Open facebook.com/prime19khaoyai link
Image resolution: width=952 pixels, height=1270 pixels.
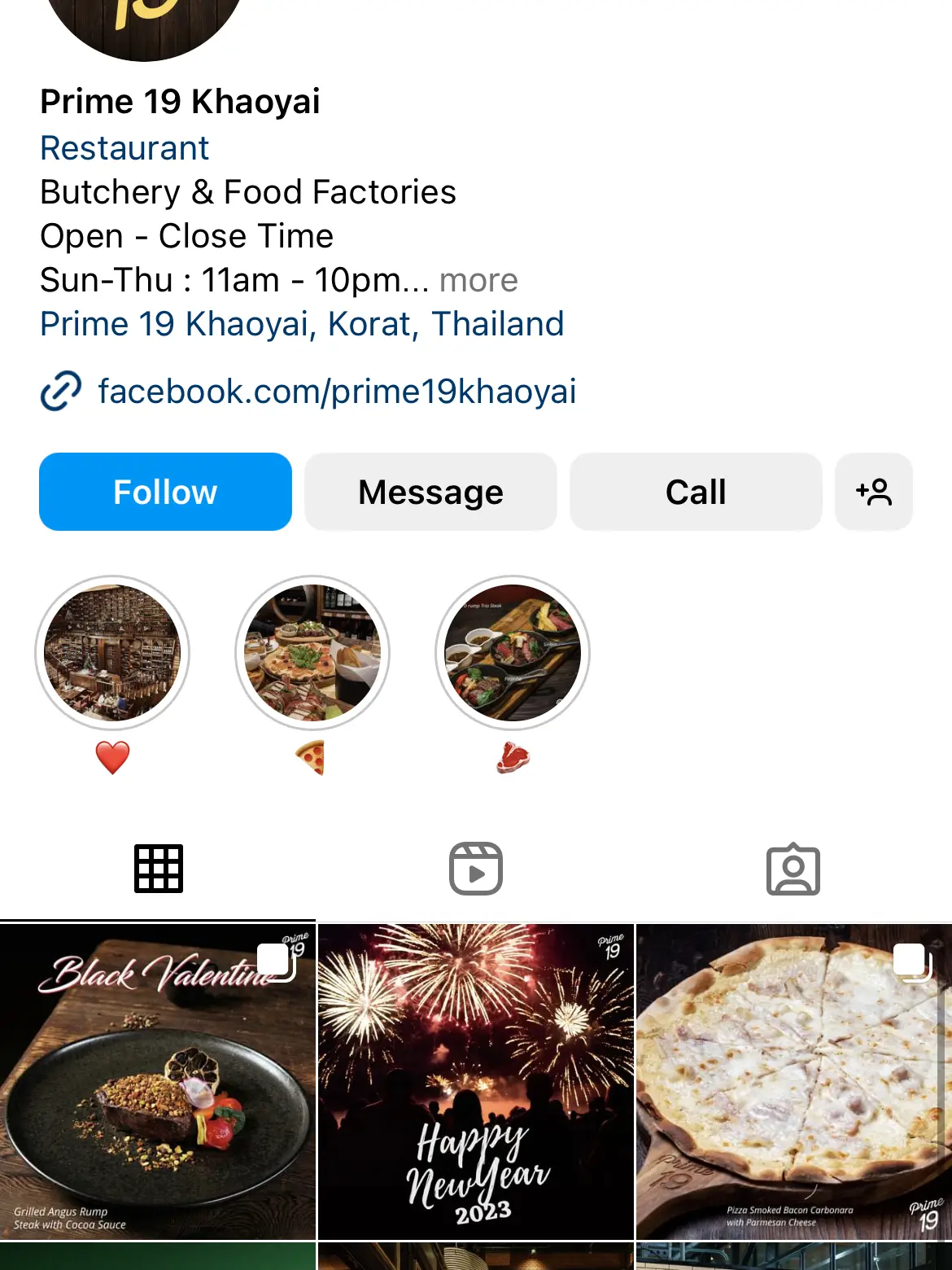click(x=336, y=392)
